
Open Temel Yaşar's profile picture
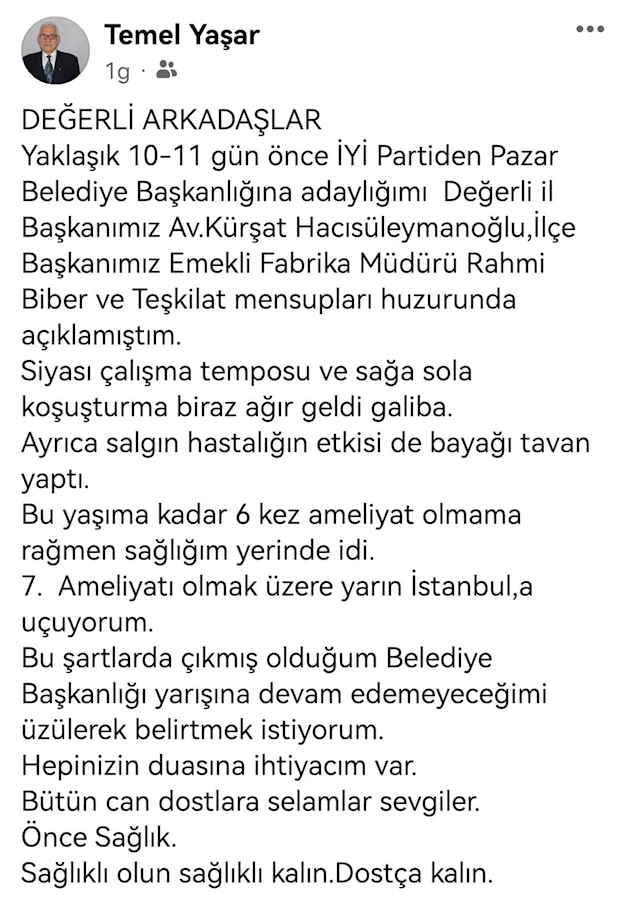[x=56, y=51]
